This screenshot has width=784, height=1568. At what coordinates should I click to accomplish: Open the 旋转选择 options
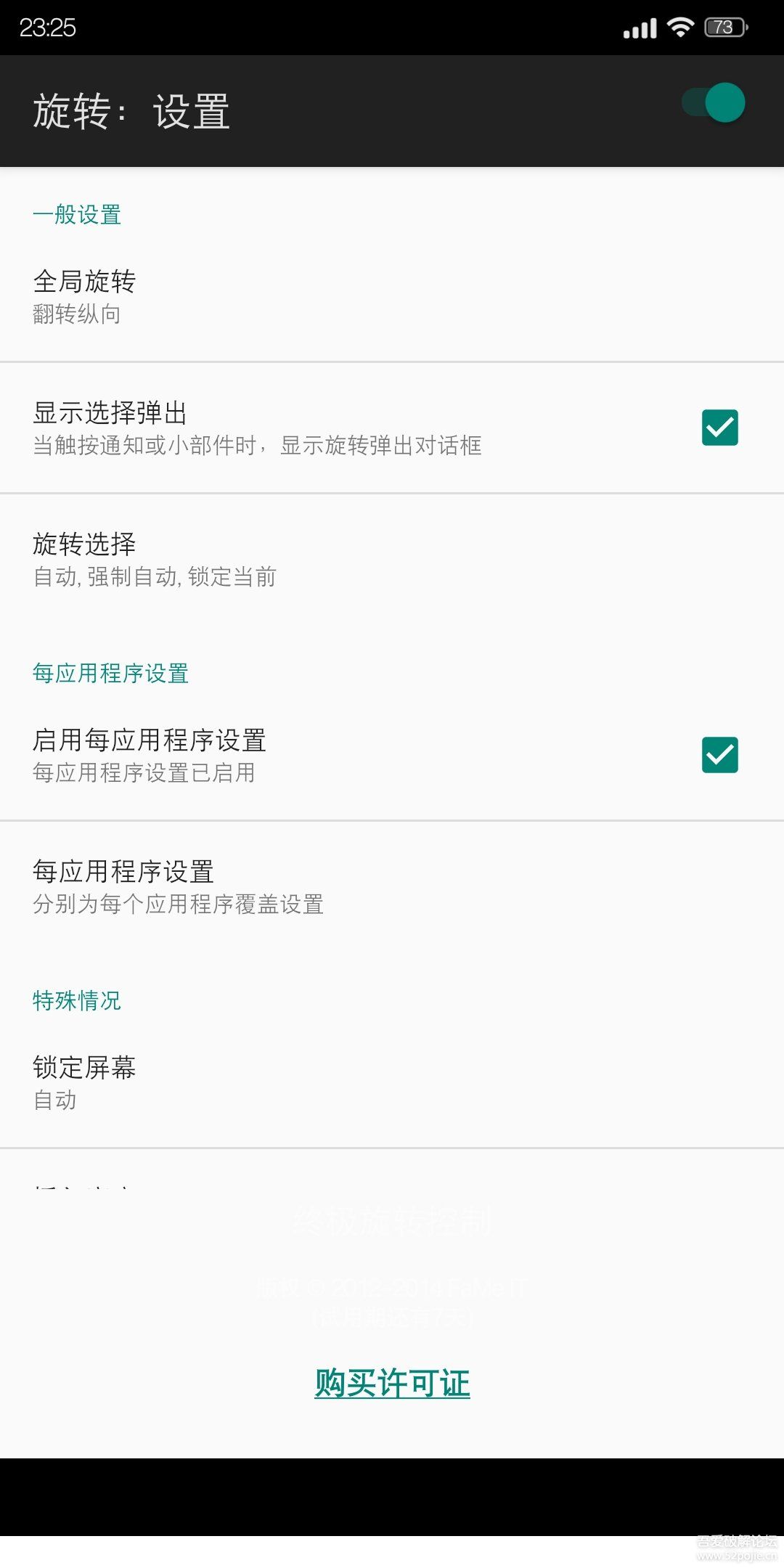(x=392, y=559)
